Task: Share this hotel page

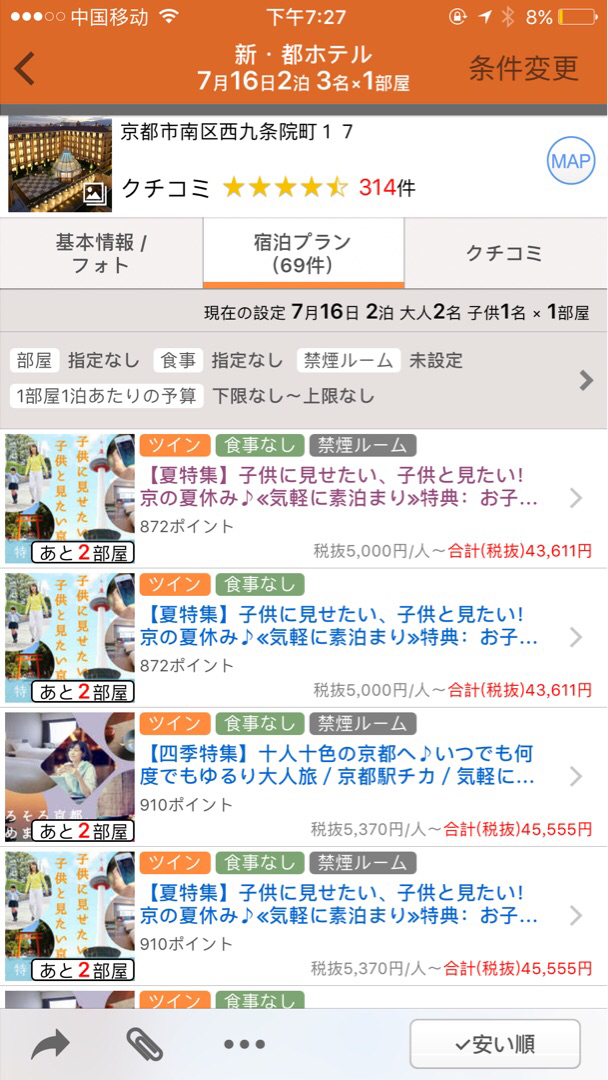Action: click(50, 1044)
